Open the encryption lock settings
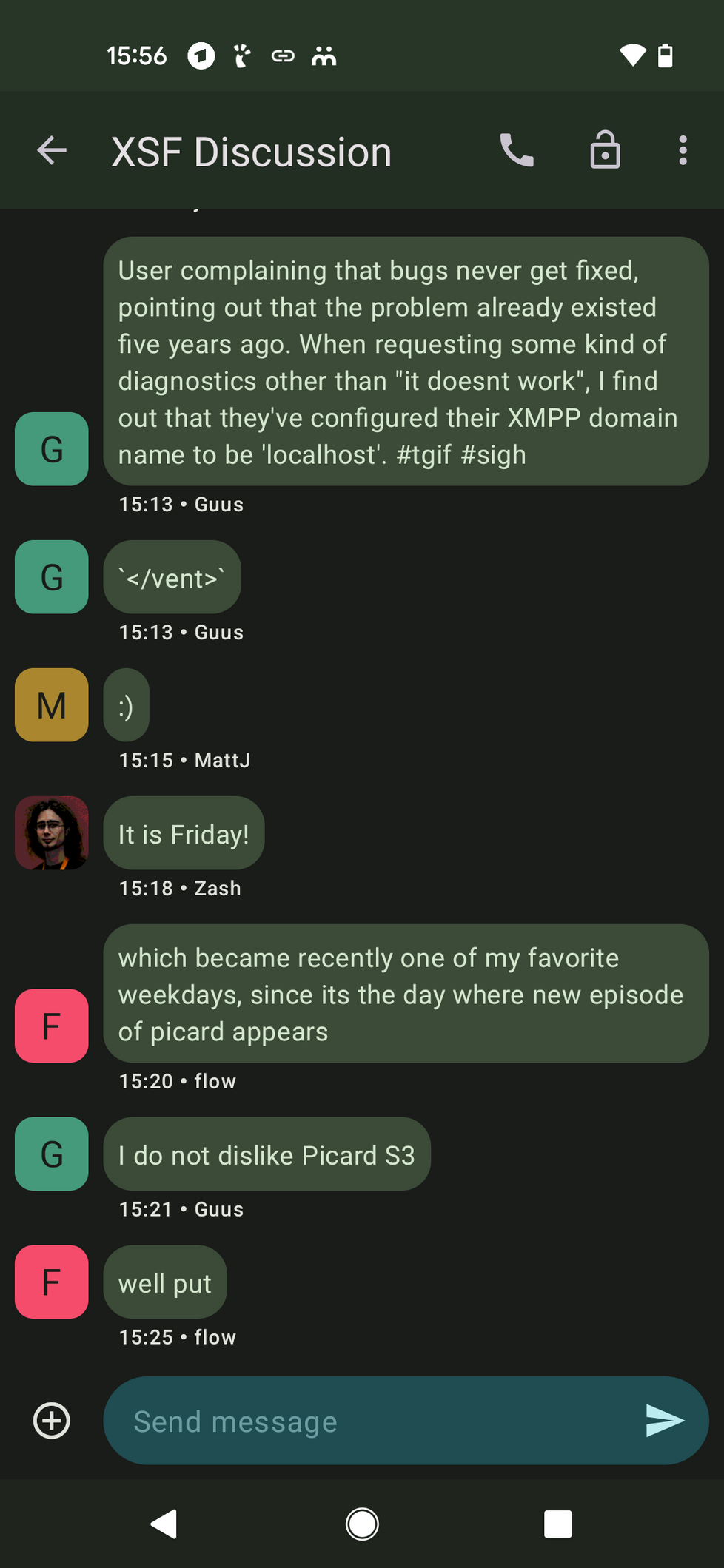 pos(605,151)
